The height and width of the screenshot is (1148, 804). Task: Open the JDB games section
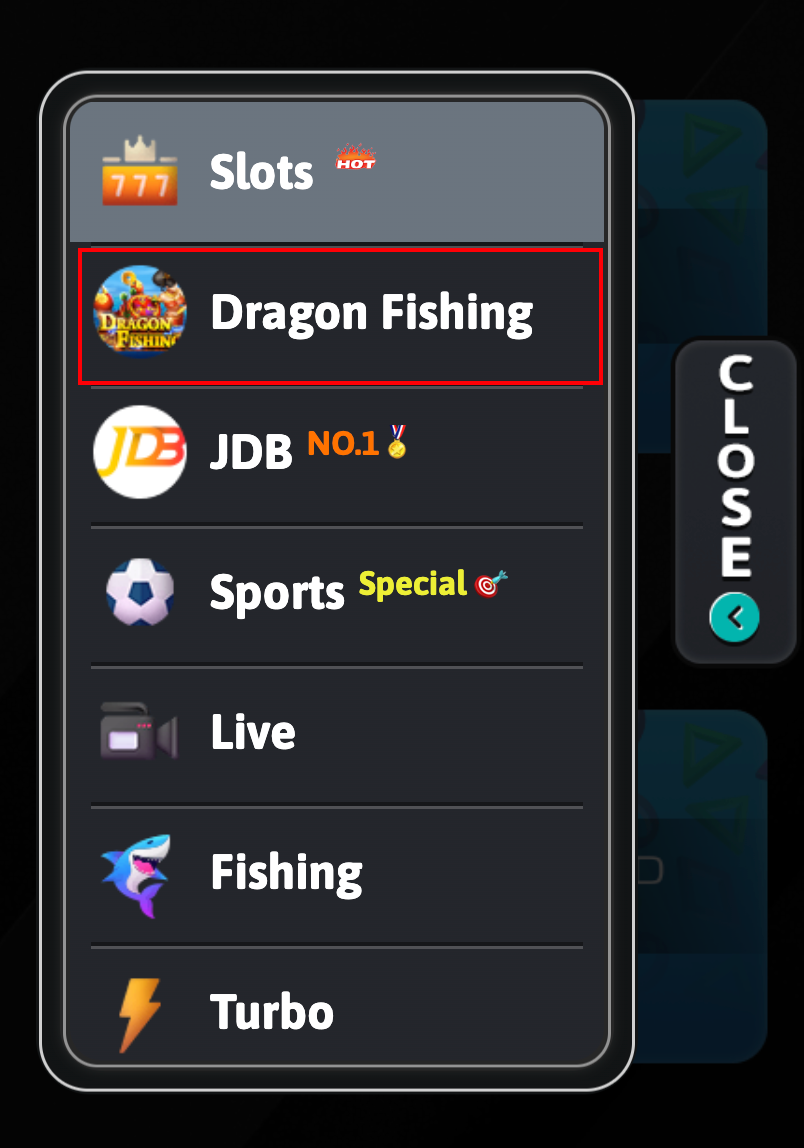point(337,452)
